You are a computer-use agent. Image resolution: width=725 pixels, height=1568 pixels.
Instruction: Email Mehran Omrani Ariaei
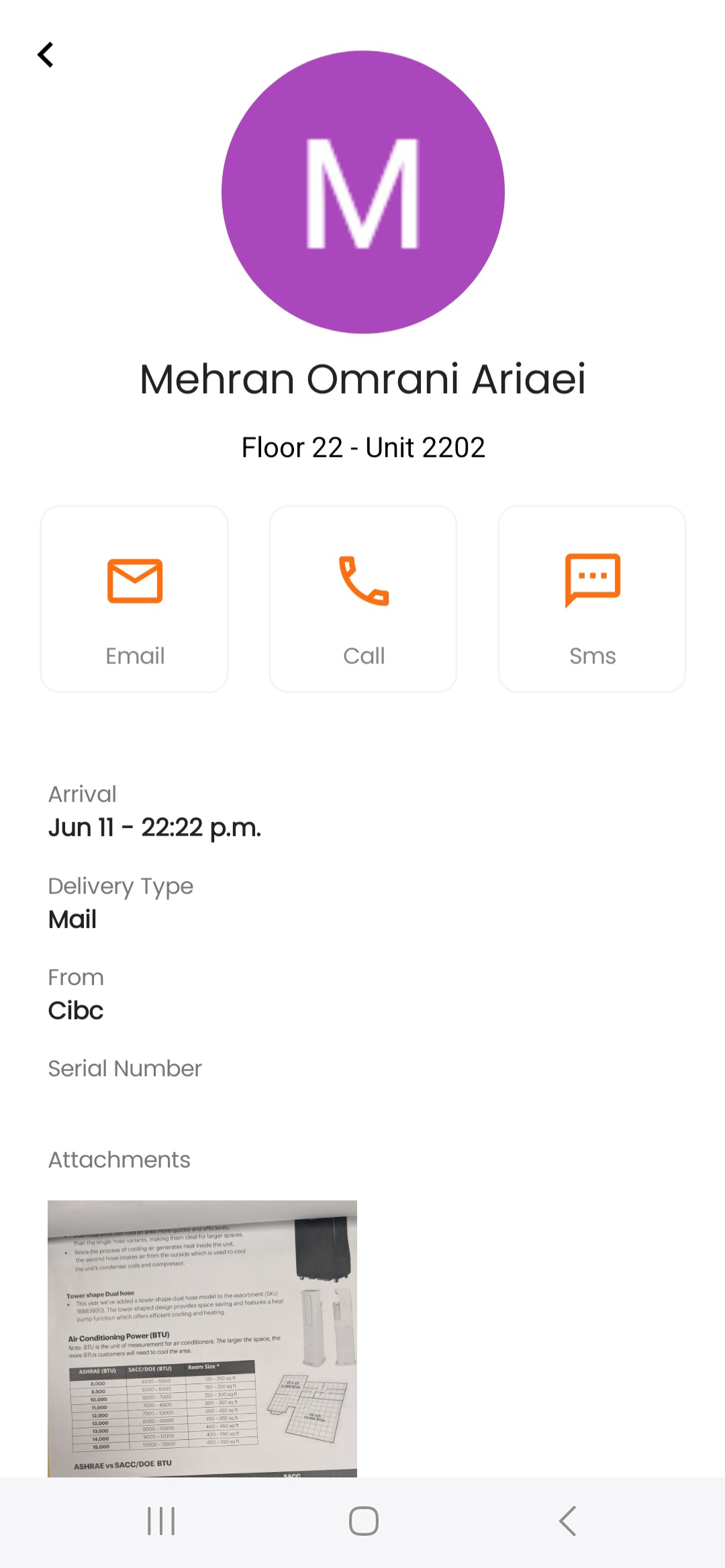tap(135, 599)
